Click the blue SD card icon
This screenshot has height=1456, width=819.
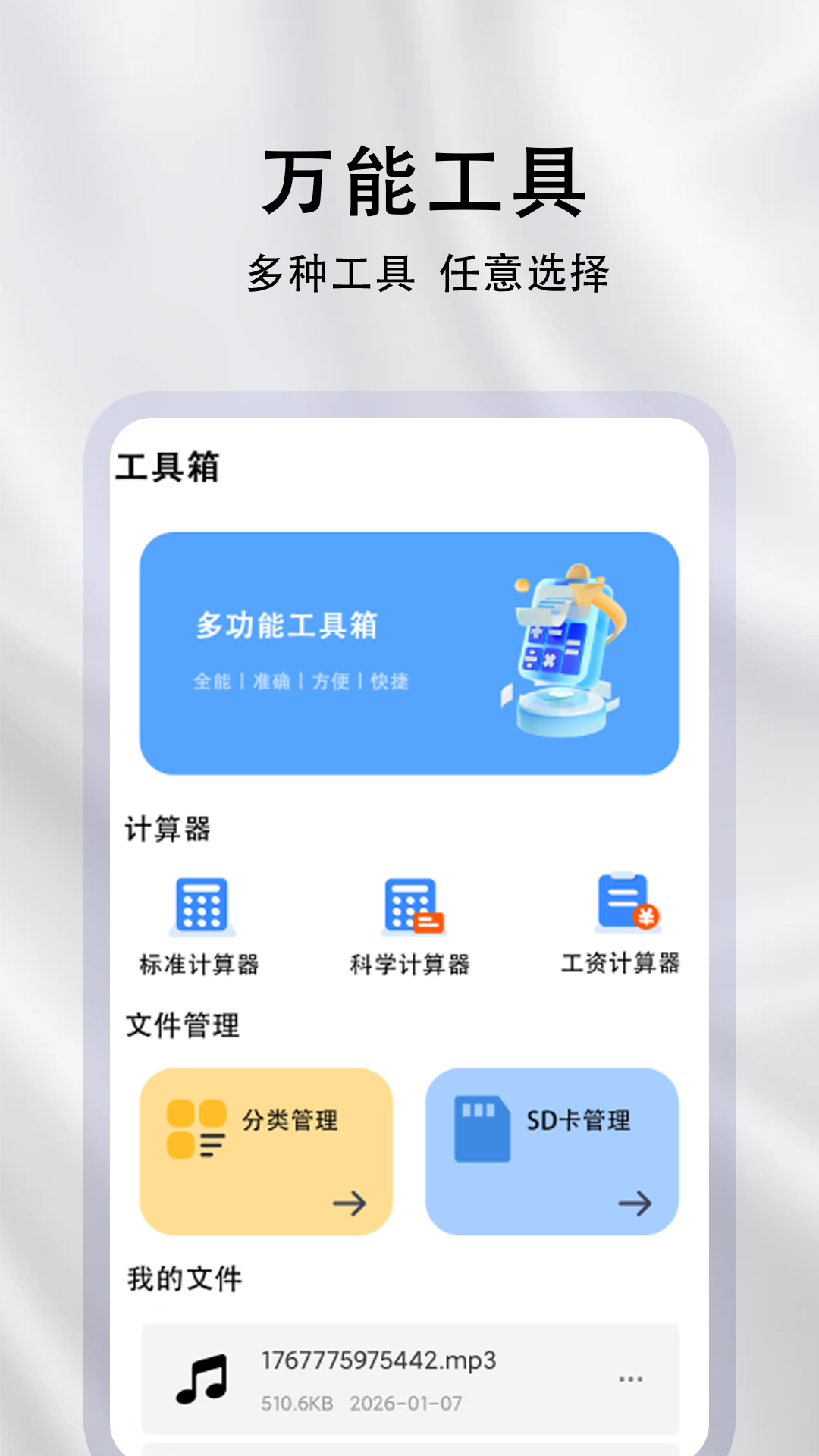tap(482, 1130)
